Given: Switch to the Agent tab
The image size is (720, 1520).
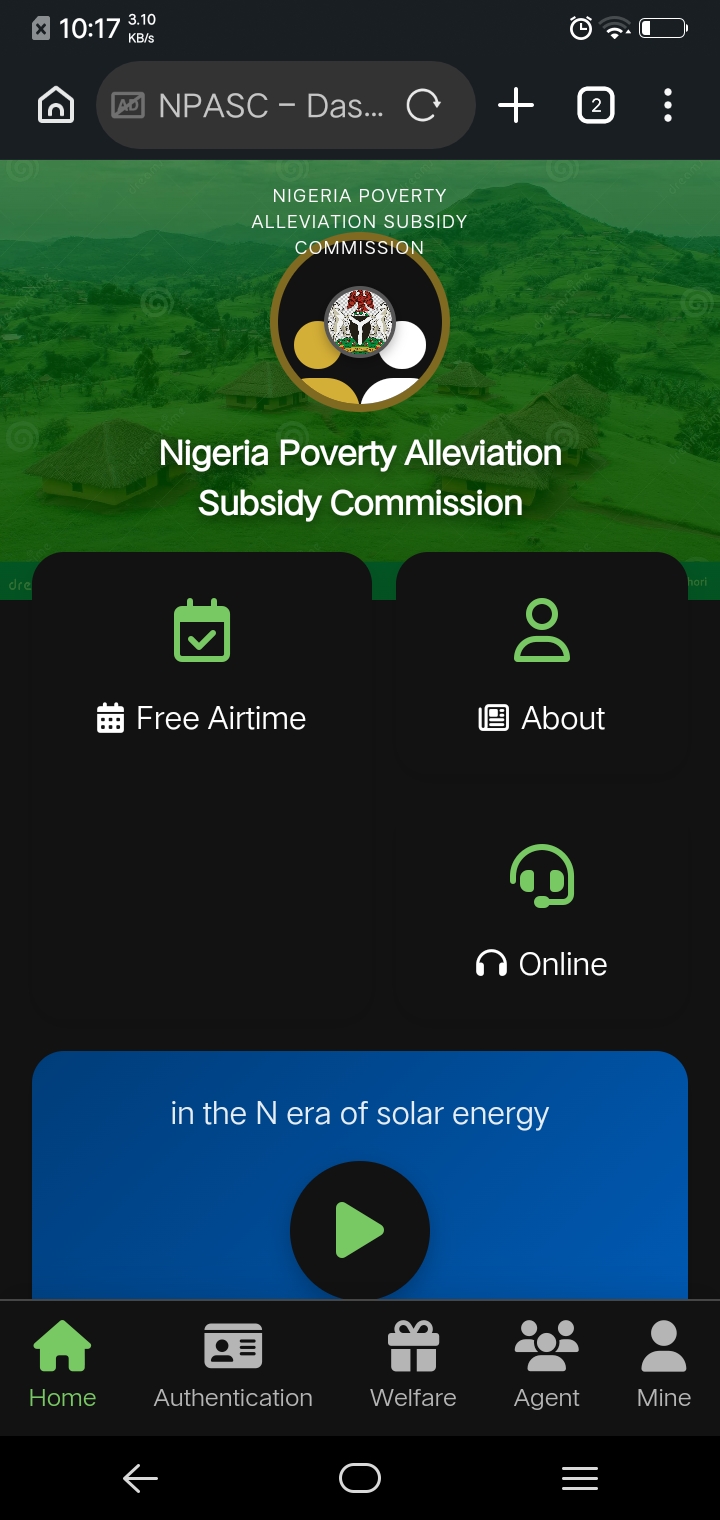Looking at the screenshot, I should pos(546,1364).
